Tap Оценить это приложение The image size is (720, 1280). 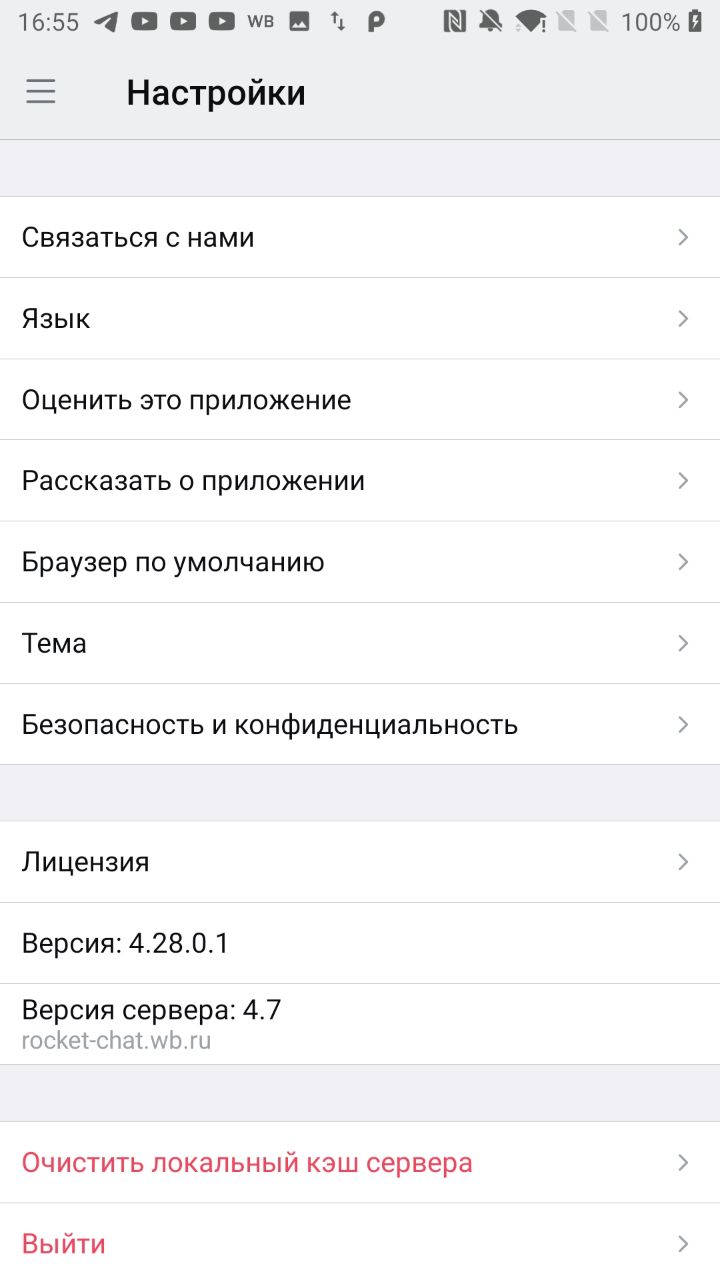pos(360,400)
